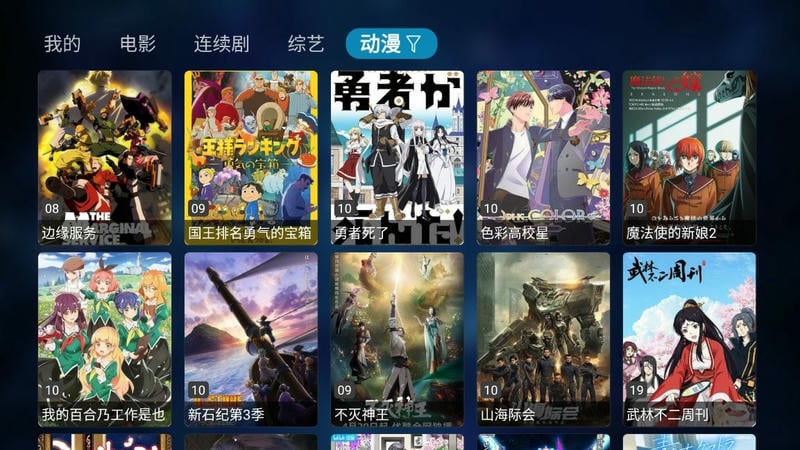Open 新石纪第3季
The height and width of the screenshot is (450, 800).
pos(250,339)
